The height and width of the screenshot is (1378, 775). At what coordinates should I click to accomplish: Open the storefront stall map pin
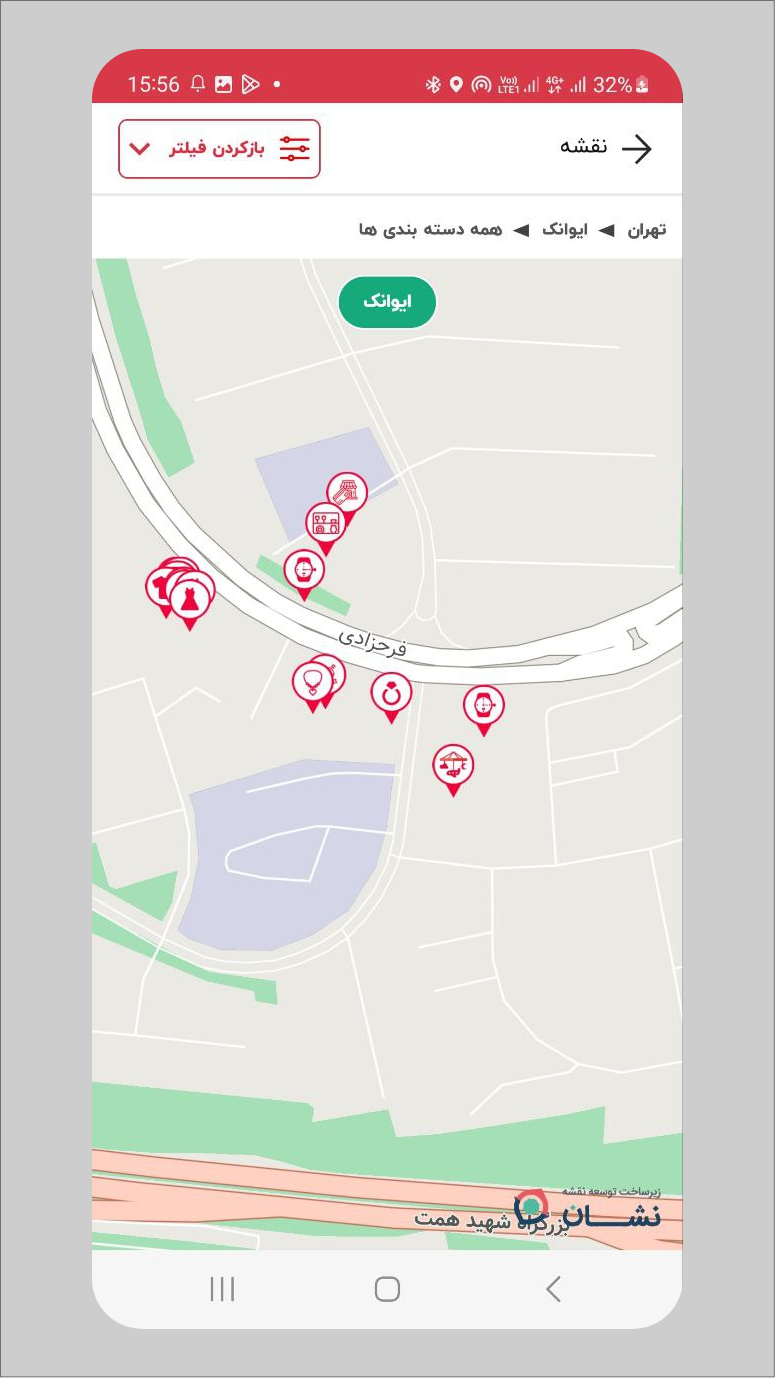click(x=347, y=491)
